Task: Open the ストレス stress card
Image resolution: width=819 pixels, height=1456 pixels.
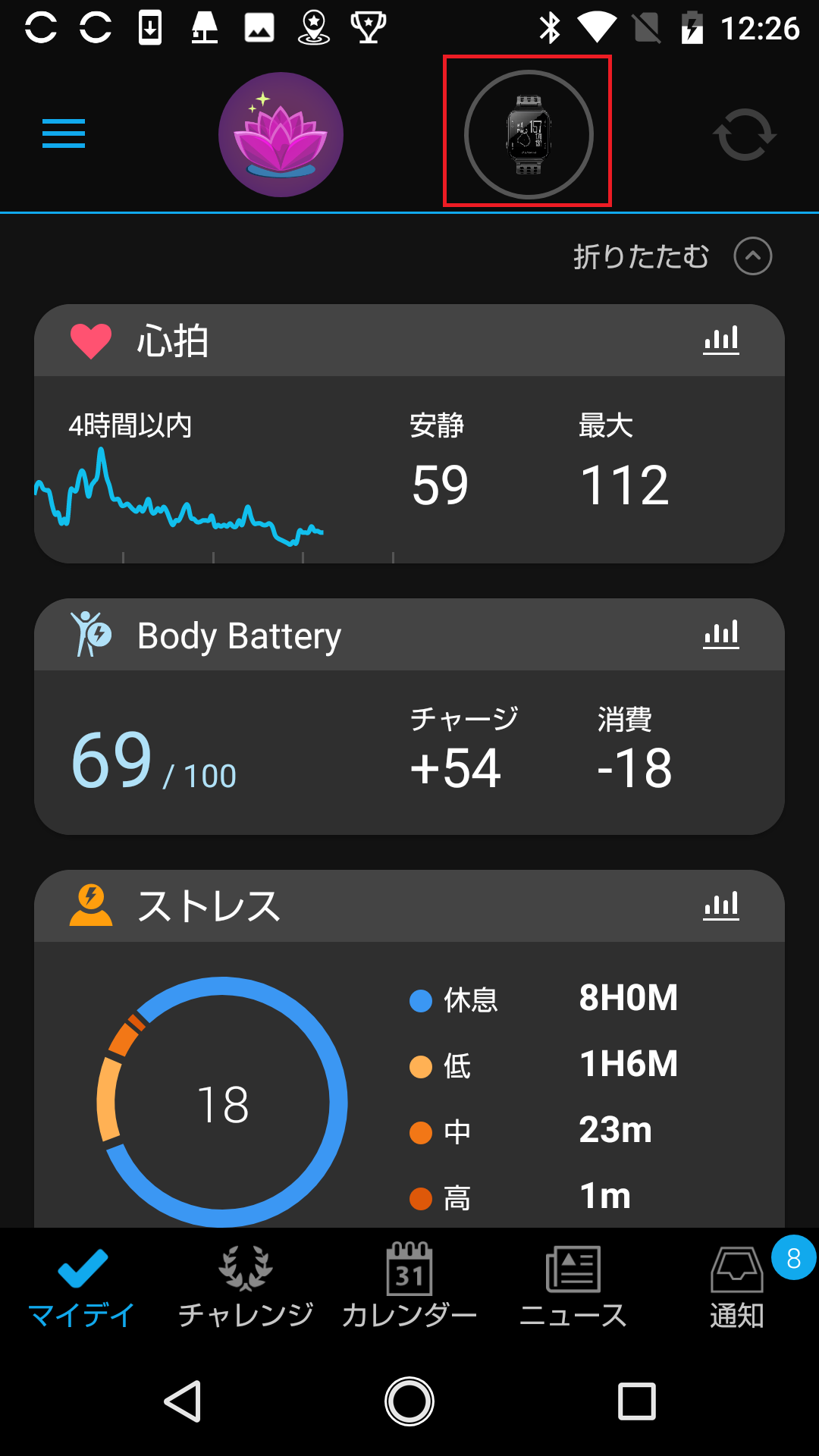Action: (409, 1049)
